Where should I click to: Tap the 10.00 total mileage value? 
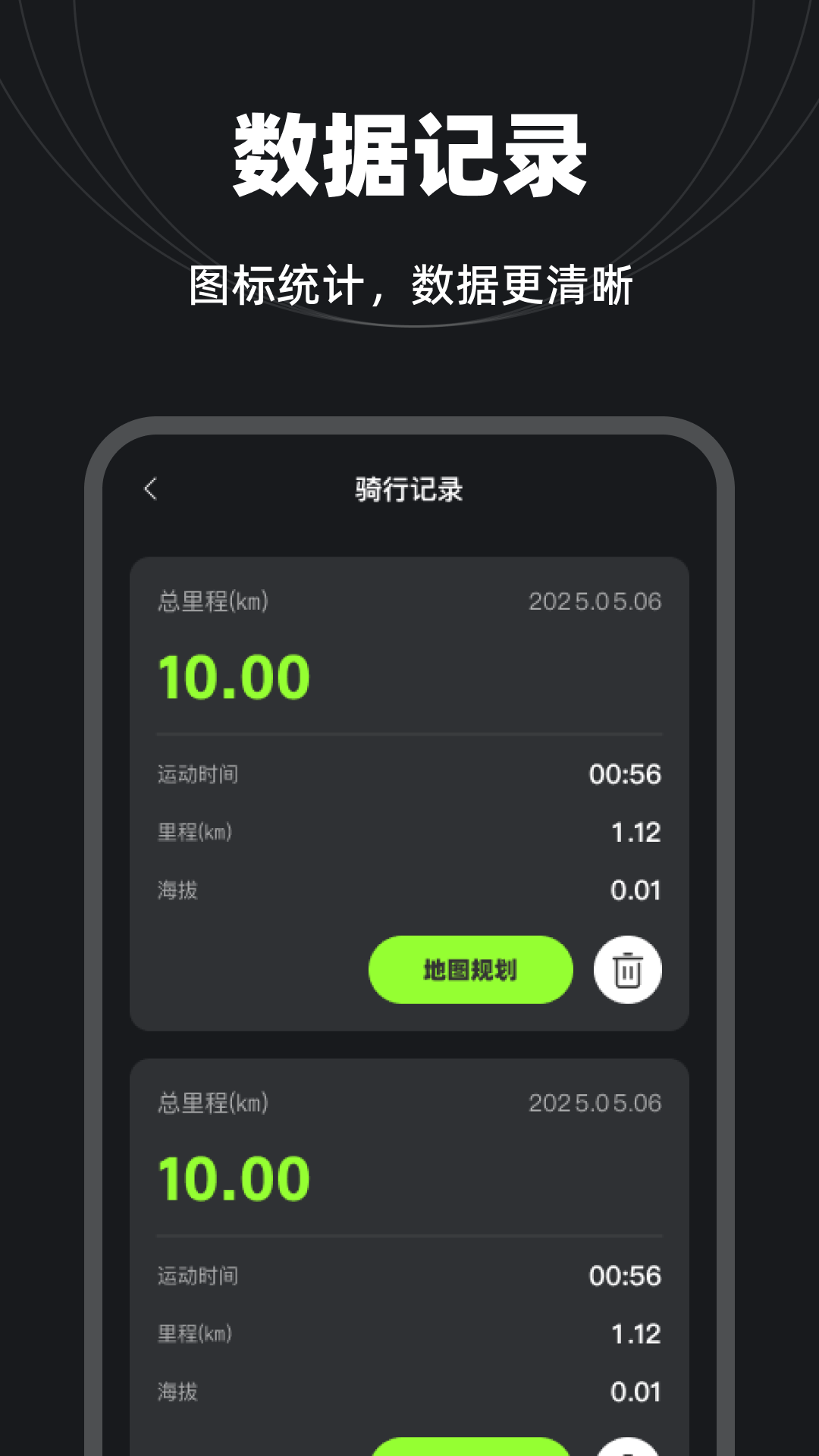234,675
